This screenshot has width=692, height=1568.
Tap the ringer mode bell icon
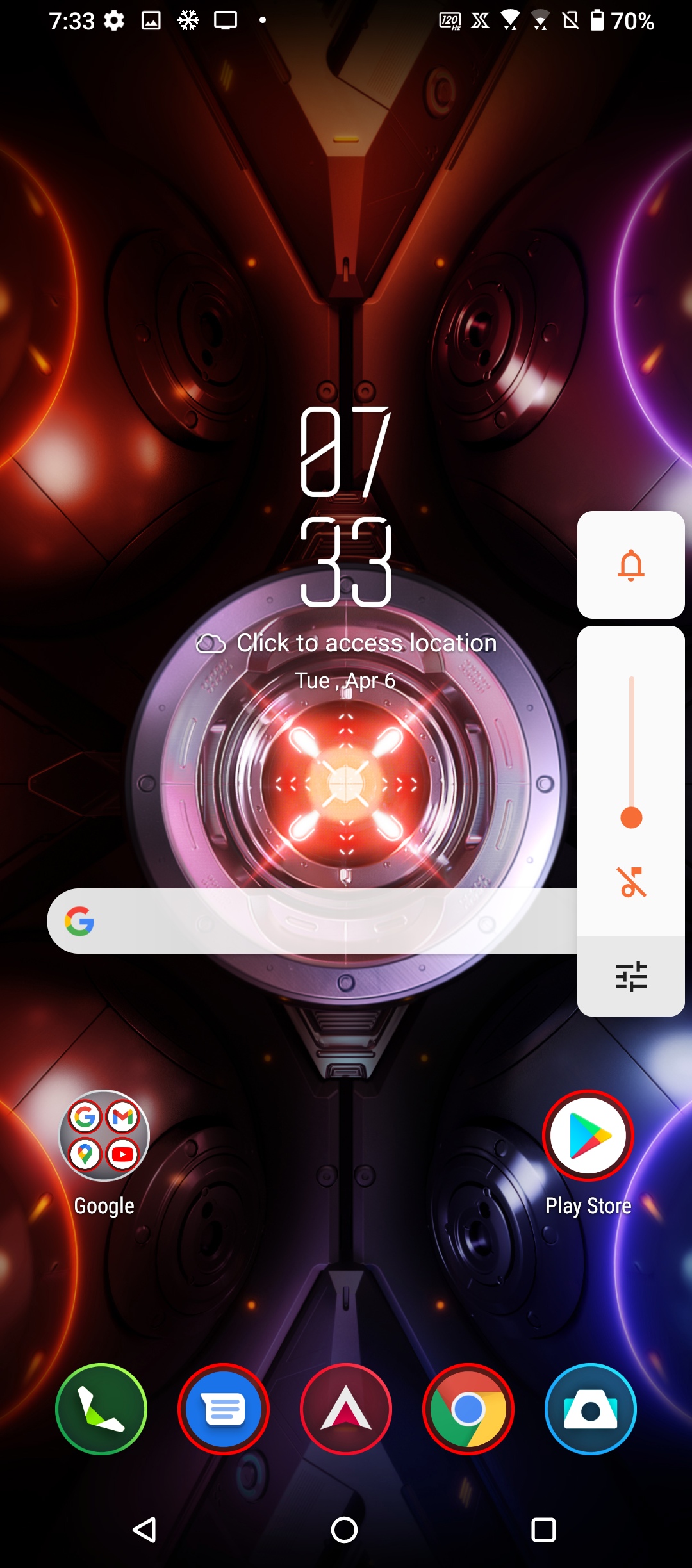click(x=630, y=565)
